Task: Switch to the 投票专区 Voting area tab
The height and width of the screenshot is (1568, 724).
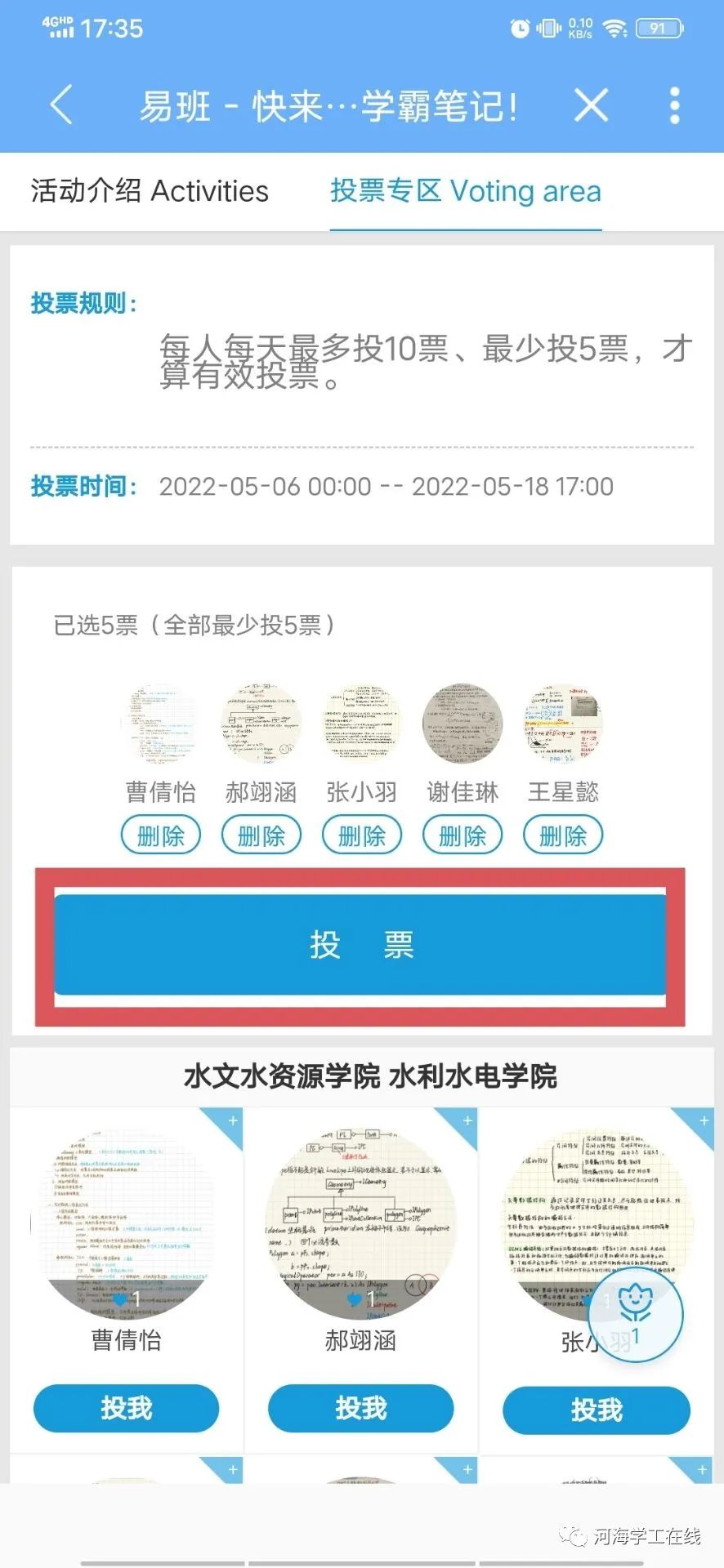Action: (x=464, y=192)
